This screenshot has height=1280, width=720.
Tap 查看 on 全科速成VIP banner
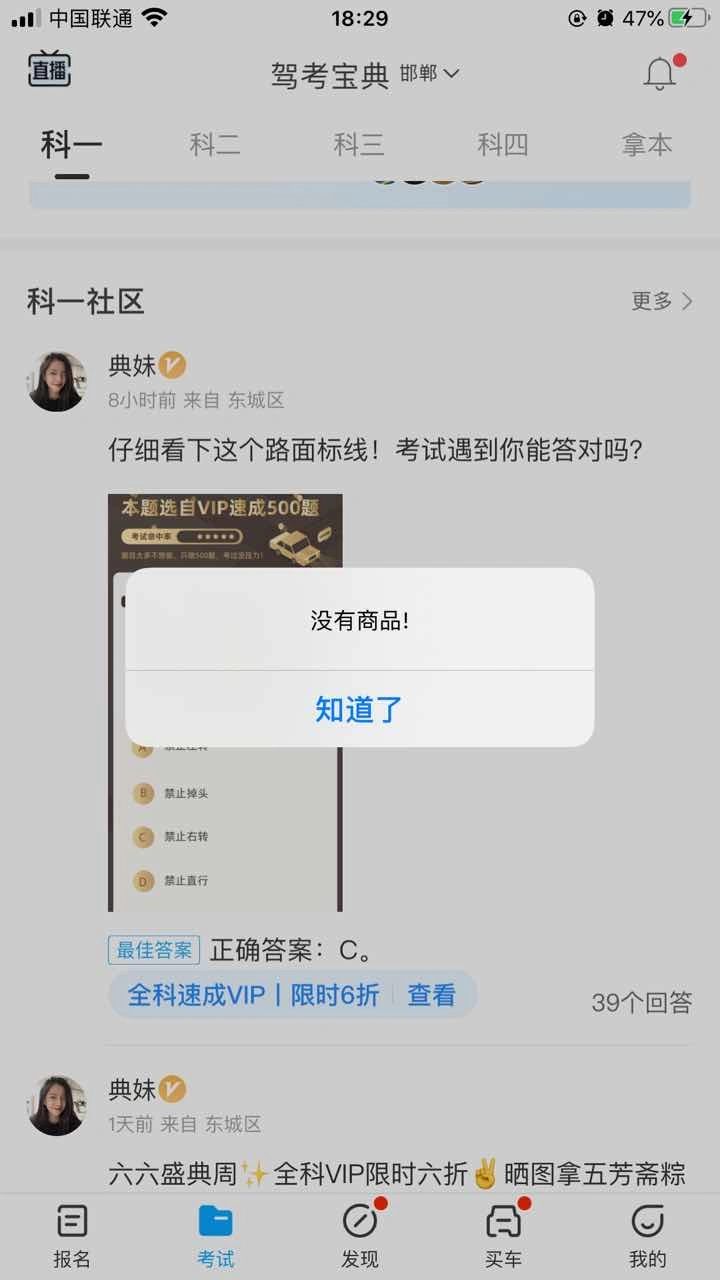click(431, 995)
